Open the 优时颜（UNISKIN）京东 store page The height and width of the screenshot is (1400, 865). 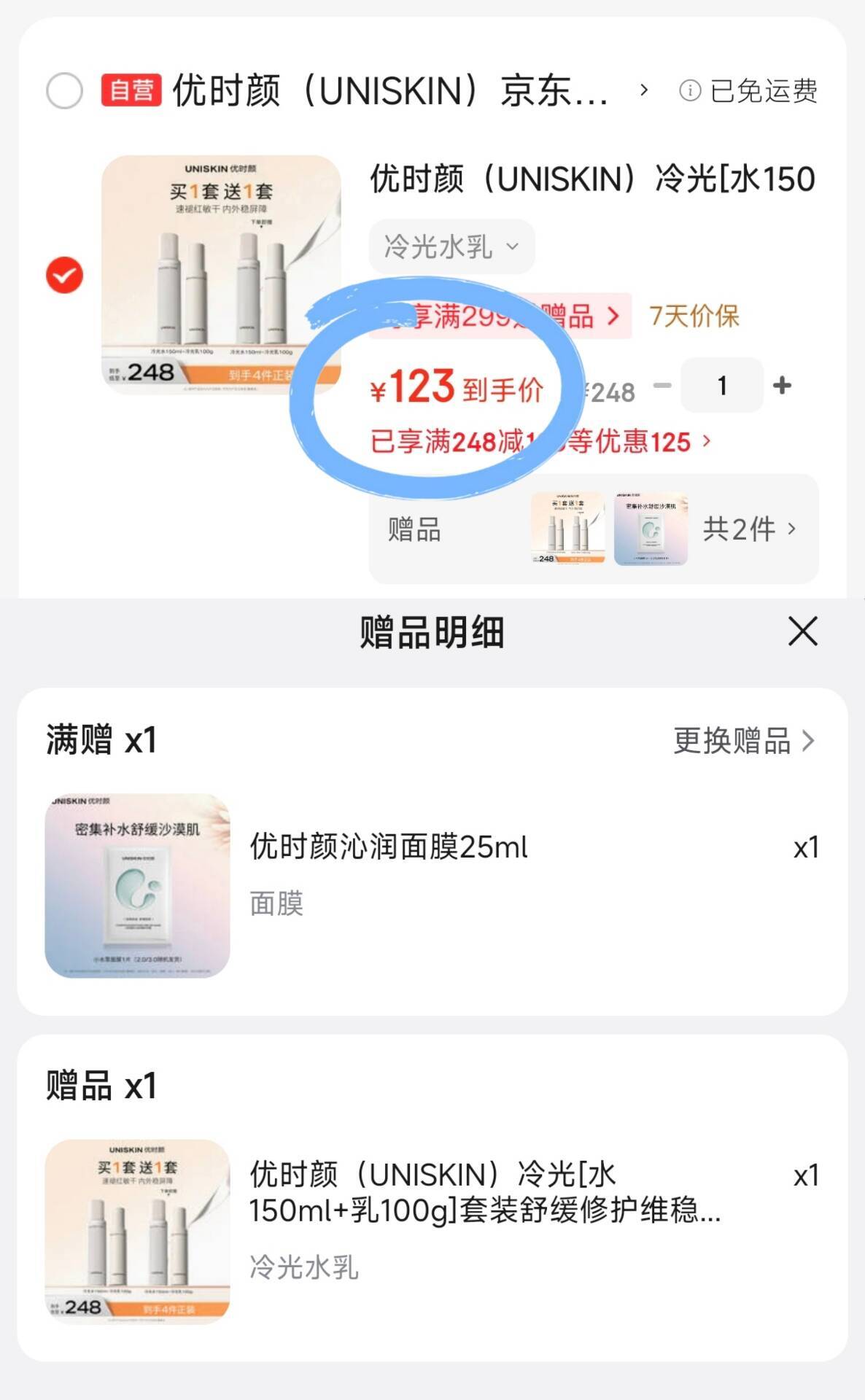coord(390,91)
